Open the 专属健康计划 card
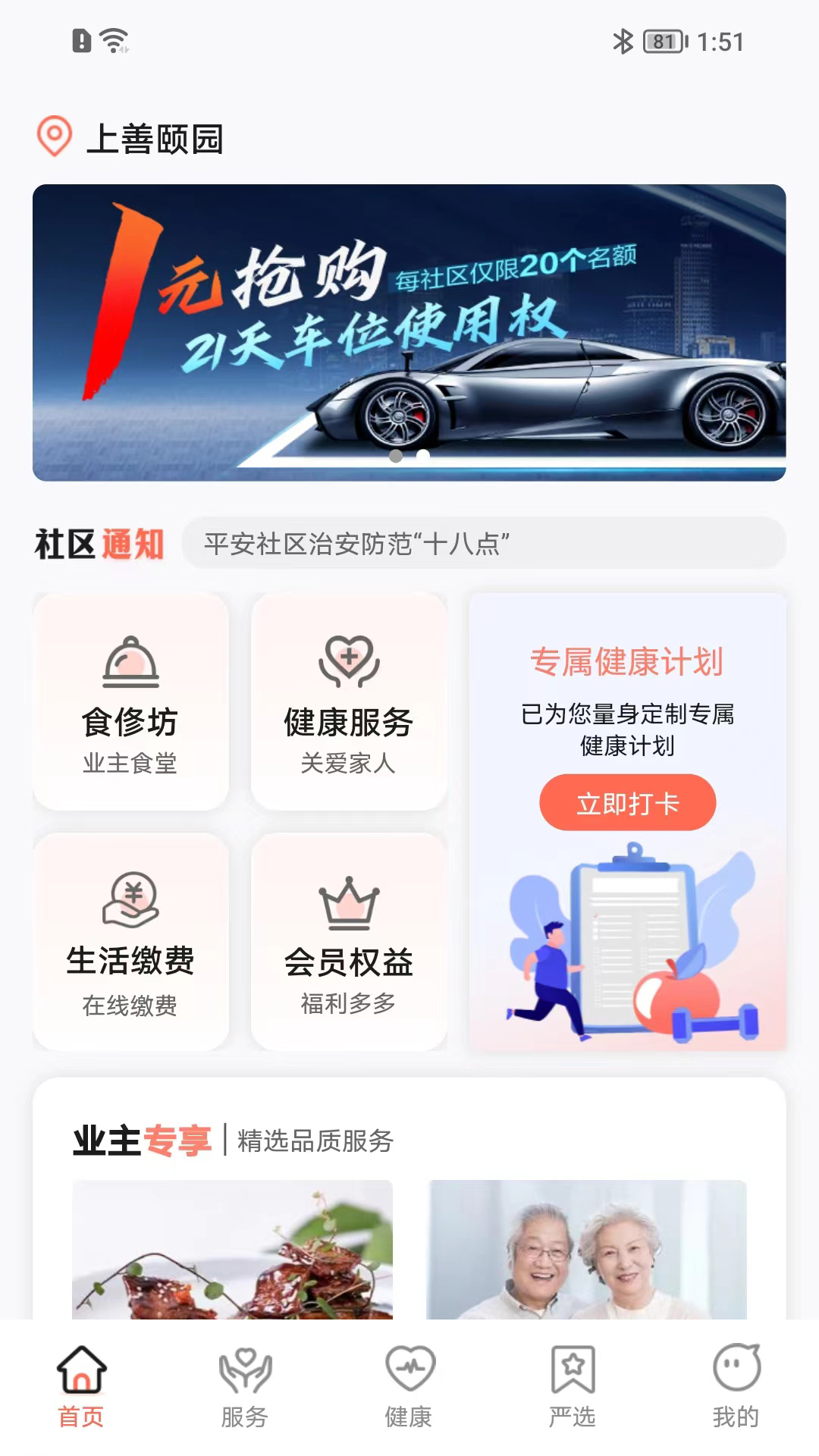 pos(629,661)
